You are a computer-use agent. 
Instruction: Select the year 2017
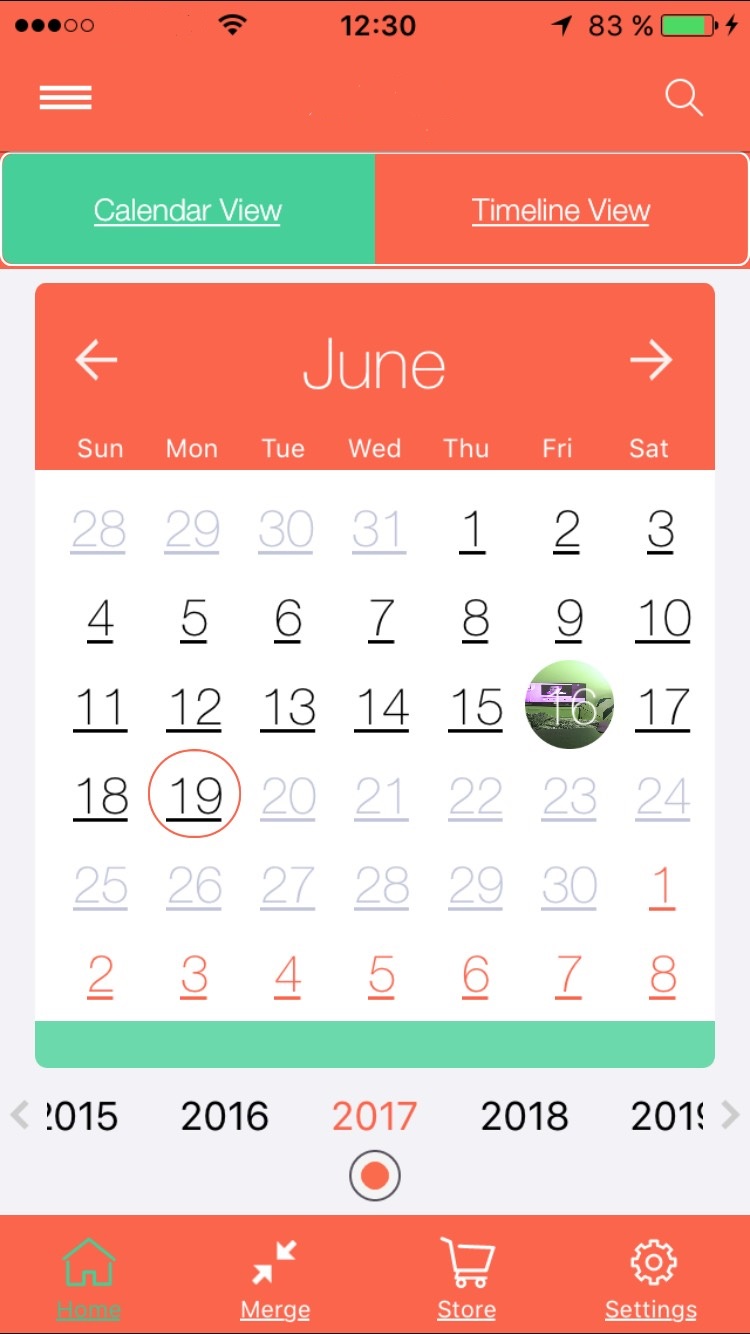(x=375, y=1116)
